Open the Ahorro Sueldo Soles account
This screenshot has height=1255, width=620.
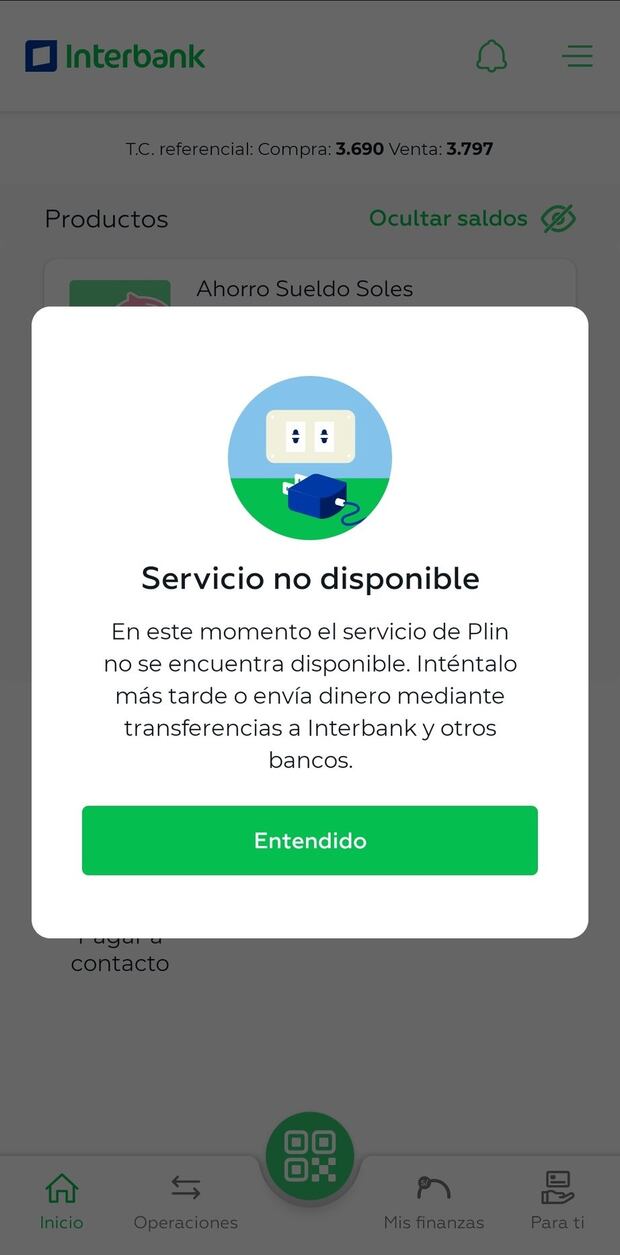pos(304,289)
